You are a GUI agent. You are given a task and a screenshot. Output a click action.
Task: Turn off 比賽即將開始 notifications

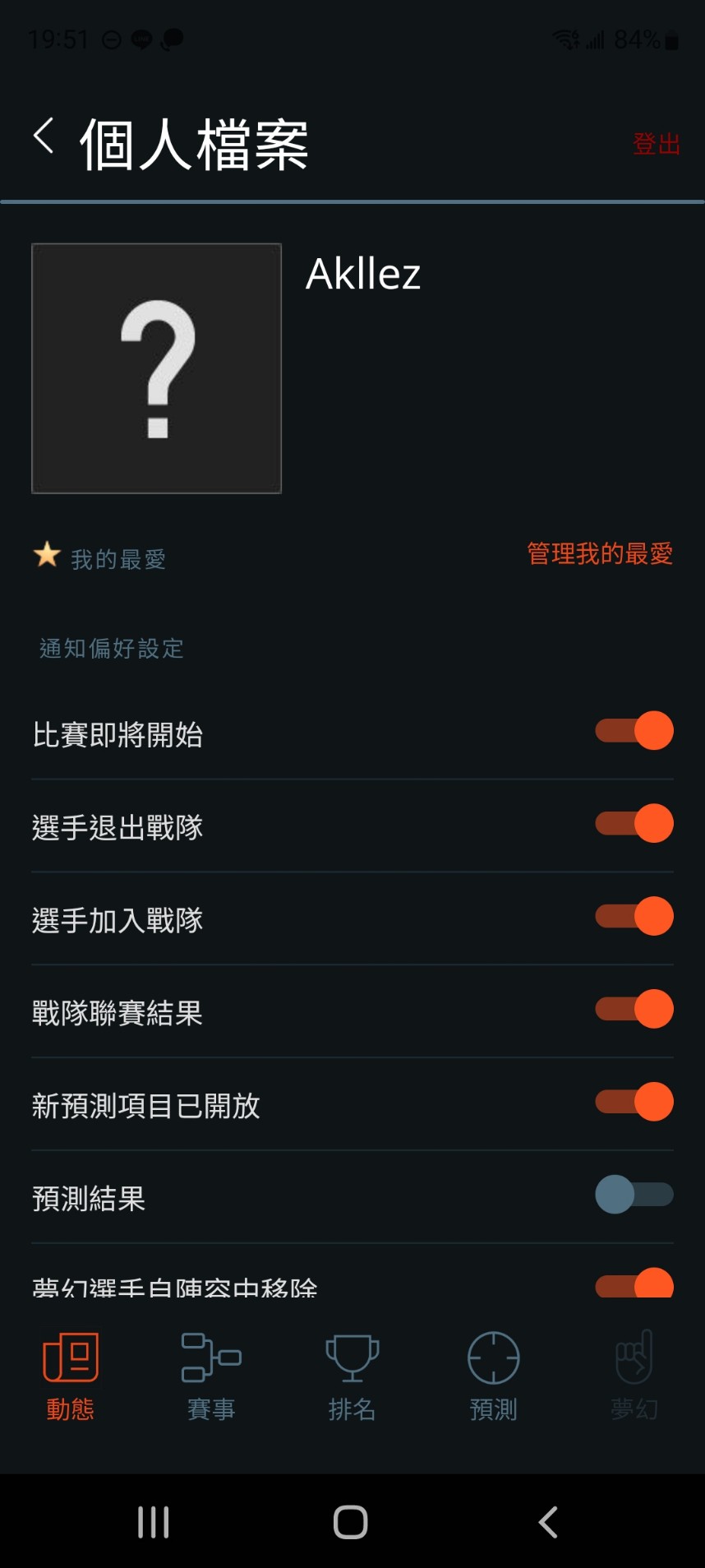[x=634, y=731]
